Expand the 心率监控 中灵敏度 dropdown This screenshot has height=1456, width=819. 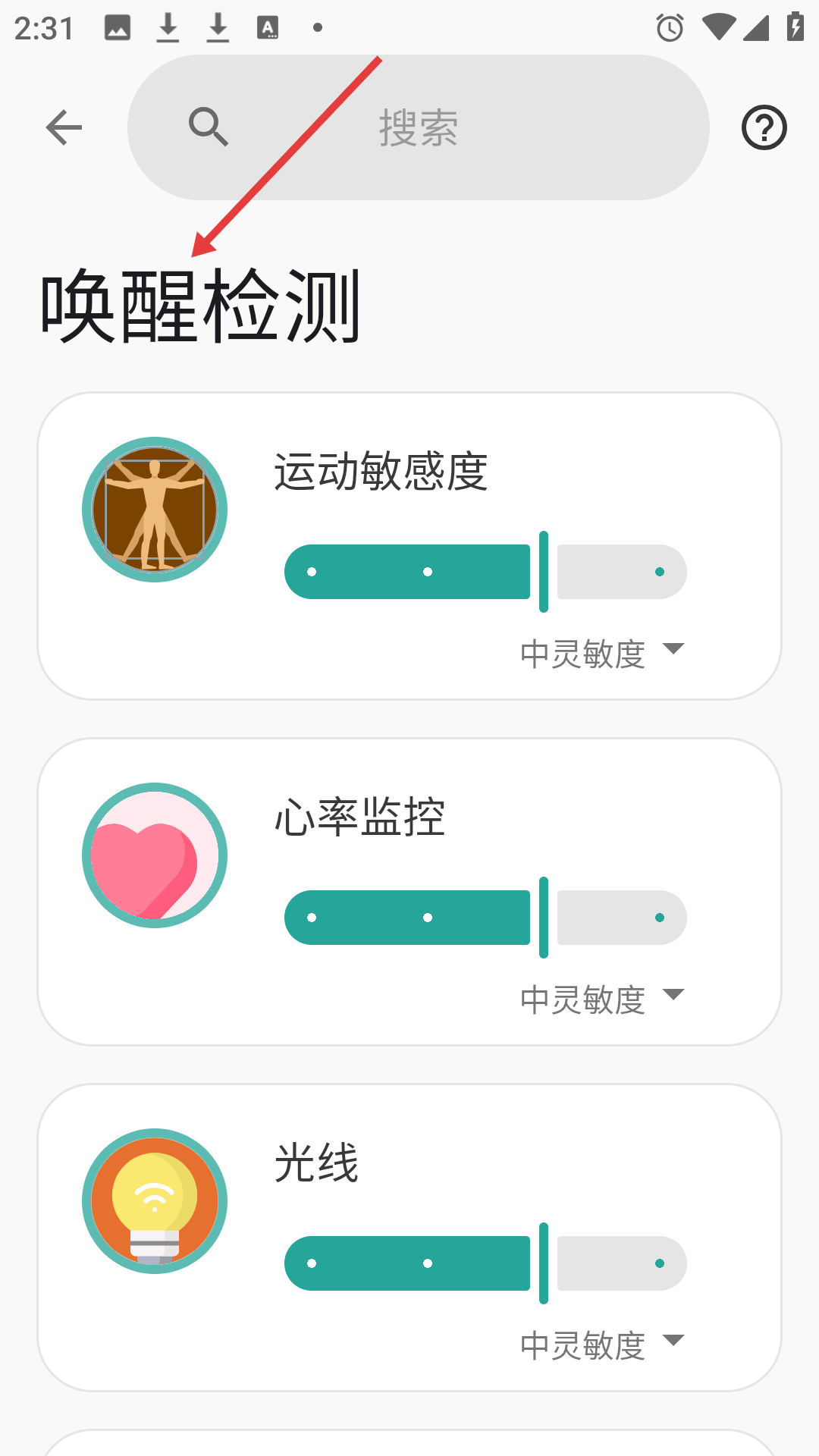click(x=603, y=998)
